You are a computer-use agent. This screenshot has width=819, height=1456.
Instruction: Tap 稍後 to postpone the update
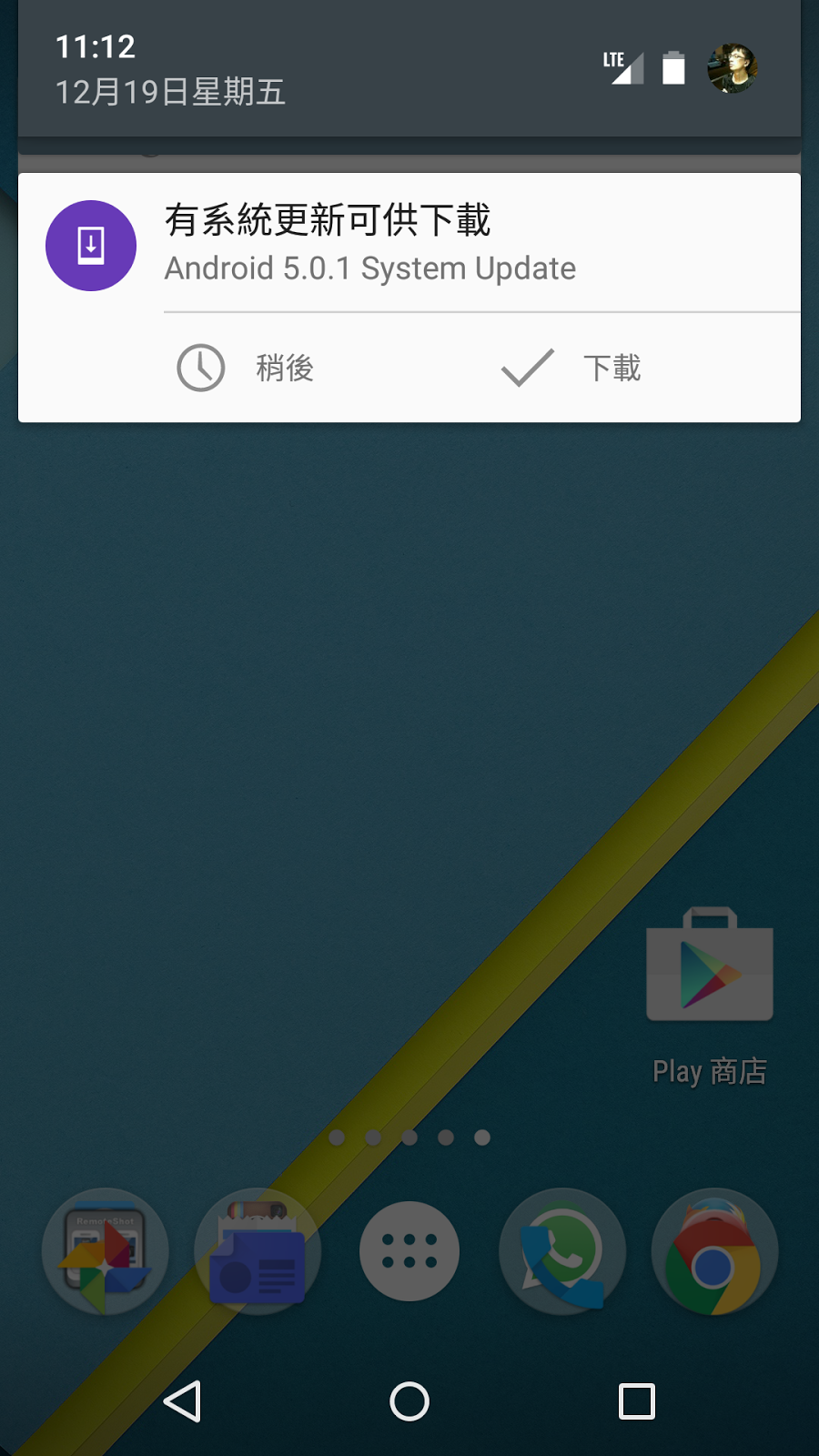tap(246, 369)
